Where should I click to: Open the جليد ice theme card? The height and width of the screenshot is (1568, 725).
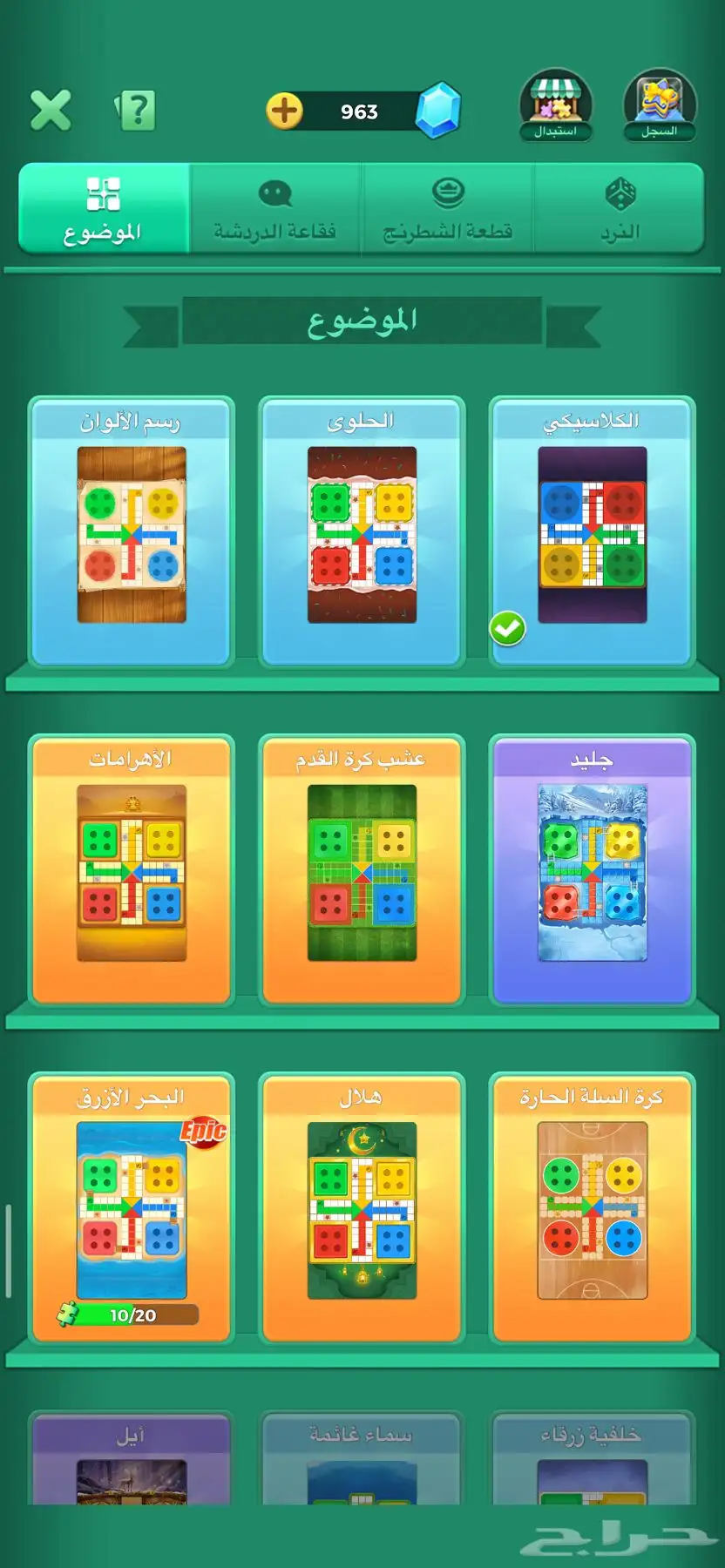592,871
